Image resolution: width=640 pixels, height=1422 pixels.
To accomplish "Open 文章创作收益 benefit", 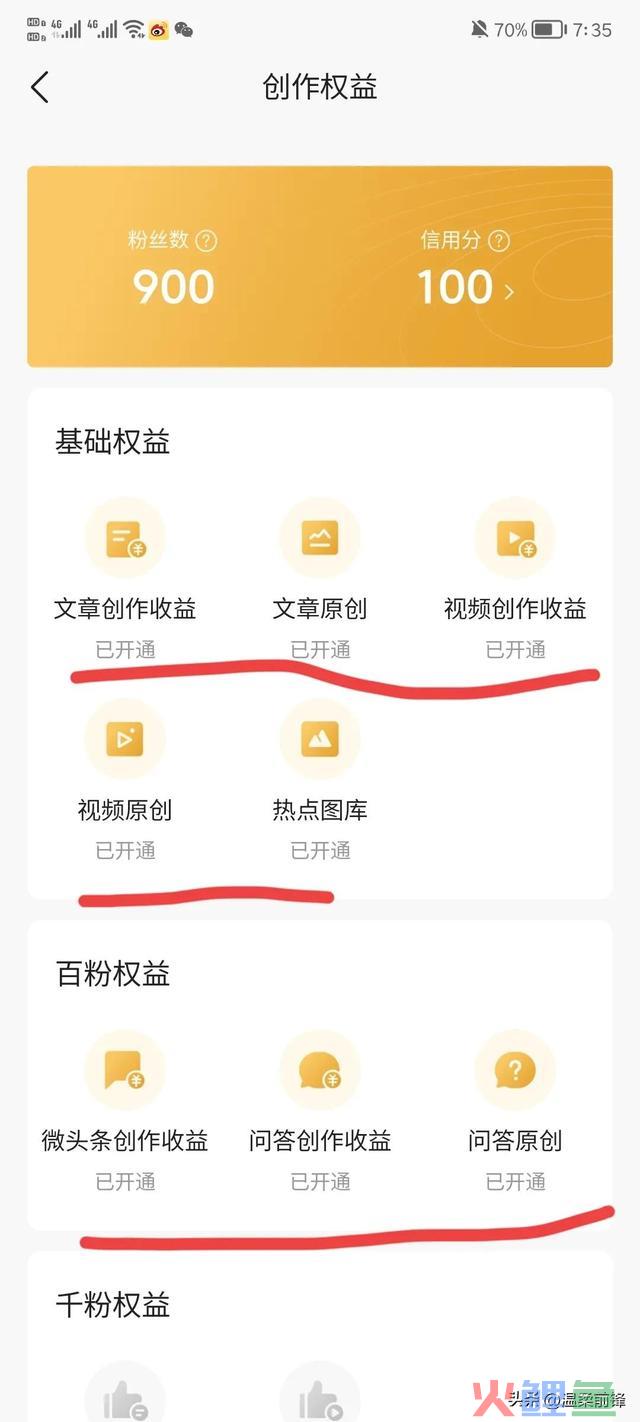I will pyautogui.click(x=125, y=540).
